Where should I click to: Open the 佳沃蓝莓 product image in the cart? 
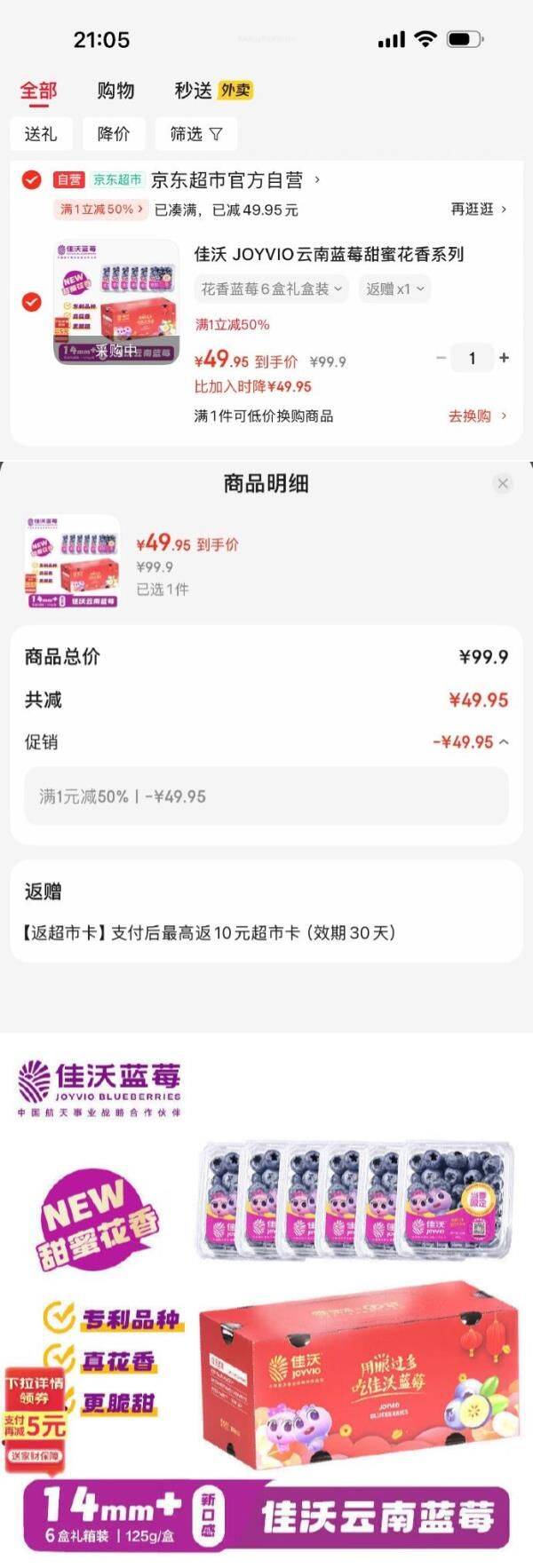(116, 302)
